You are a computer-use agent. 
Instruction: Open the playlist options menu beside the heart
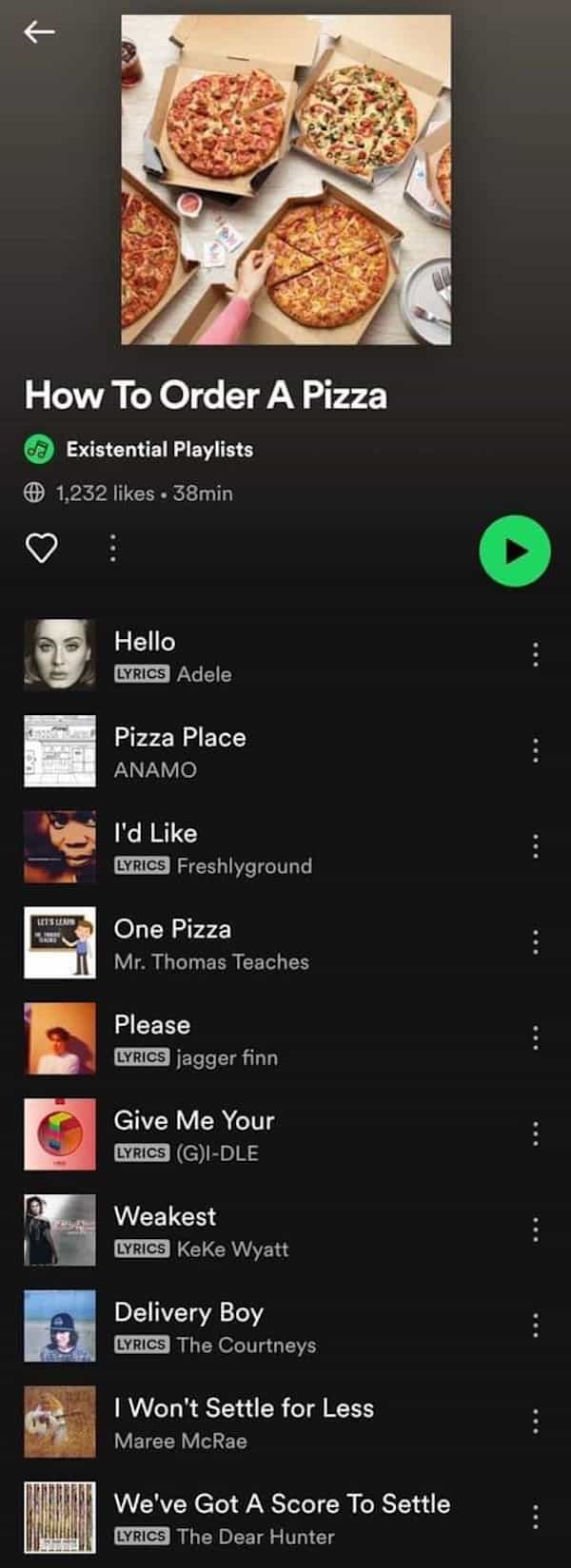tap(112, 548)
